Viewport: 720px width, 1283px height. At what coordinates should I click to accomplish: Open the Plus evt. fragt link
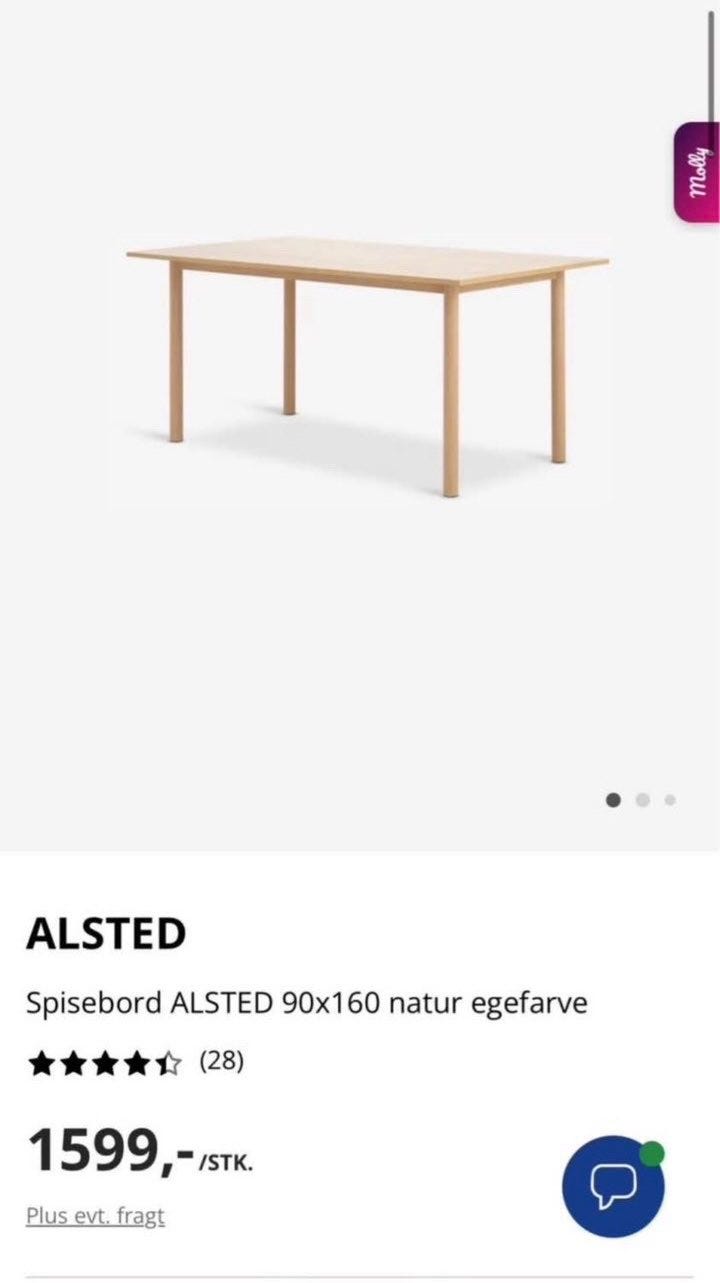(x=95, y=1216)
